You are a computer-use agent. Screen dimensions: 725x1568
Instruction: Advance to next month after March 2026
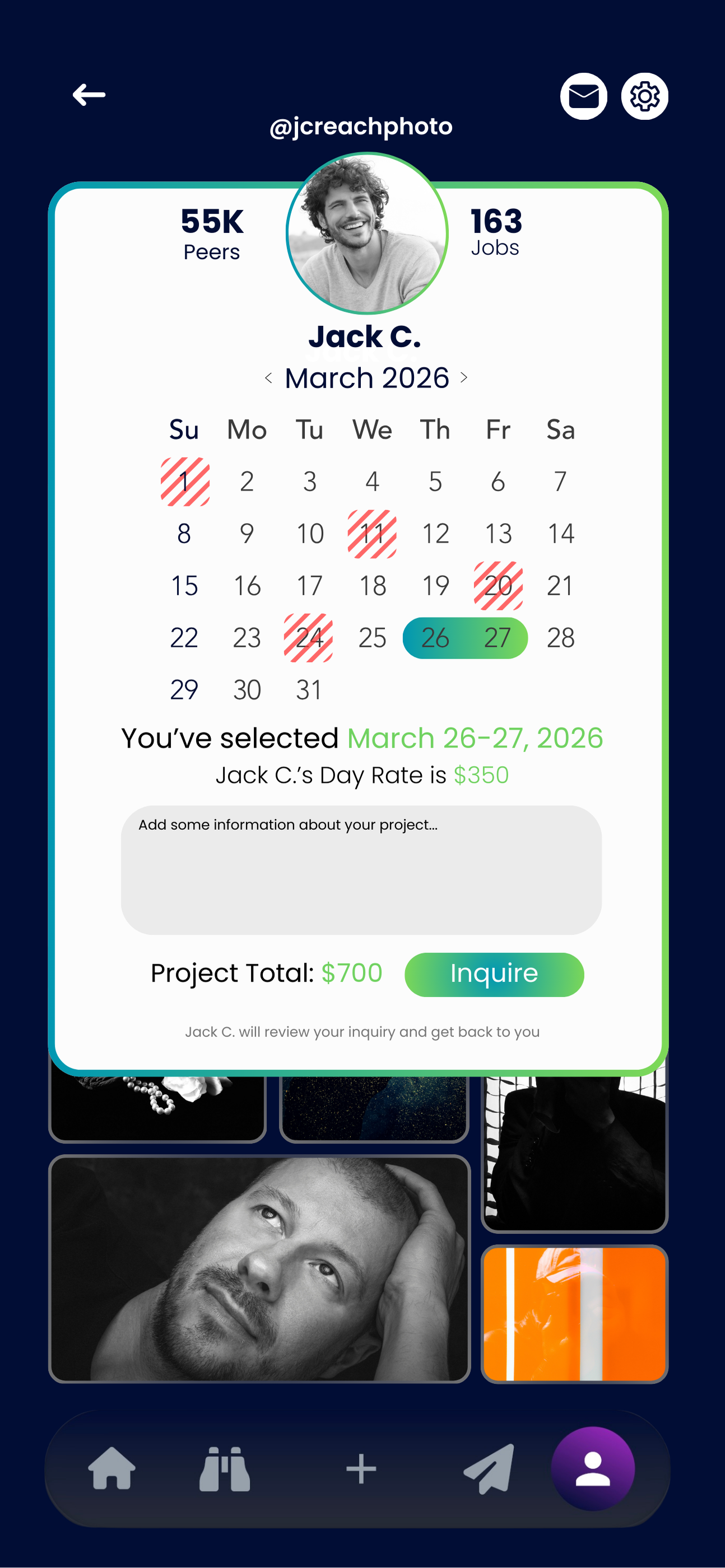pyautogui.click(x=464, y=378)
